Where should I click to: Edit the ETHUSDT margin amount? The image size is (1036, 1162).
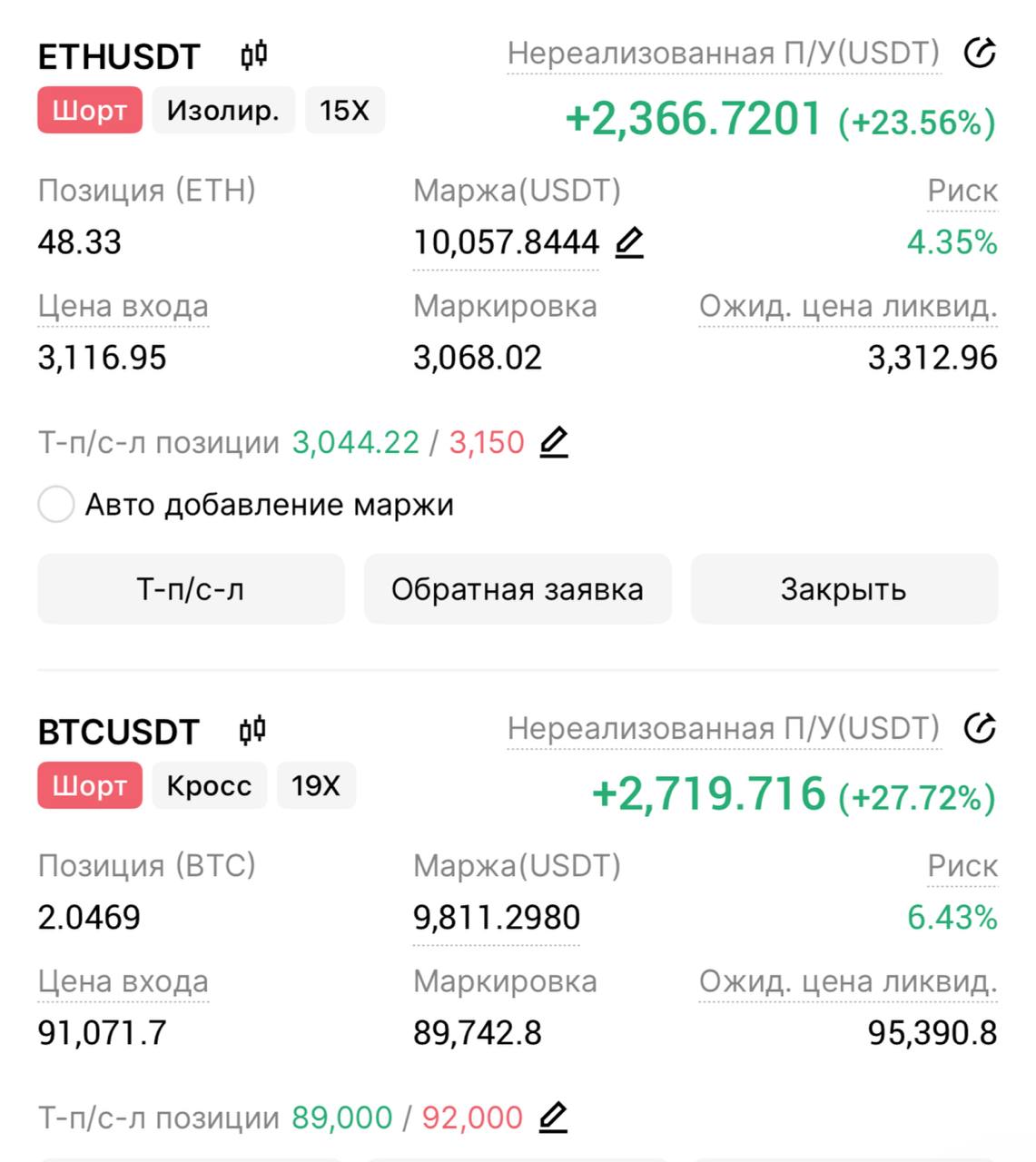pyautogui.click(x=629, y=242)
